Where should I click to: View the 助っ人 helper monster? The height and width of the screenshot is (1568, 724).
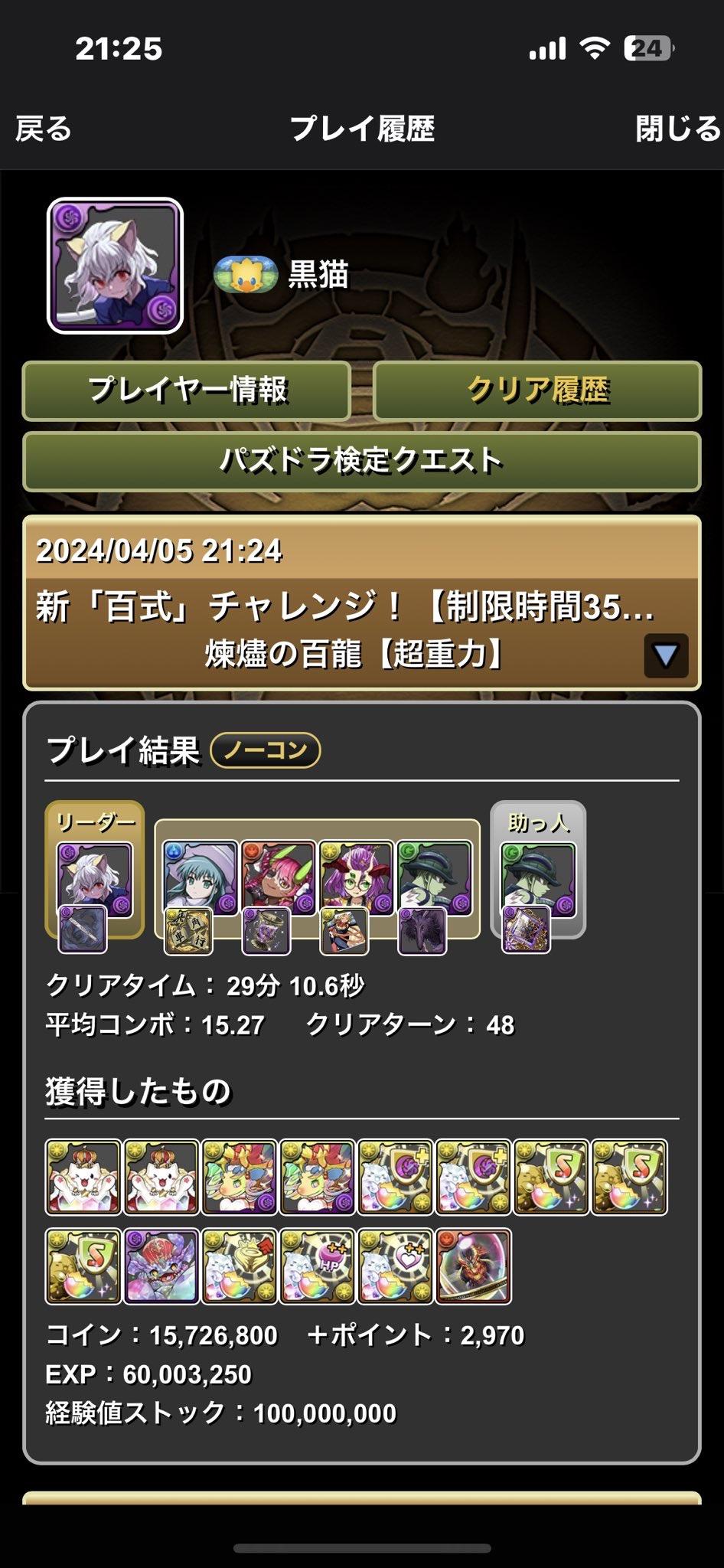537,879
